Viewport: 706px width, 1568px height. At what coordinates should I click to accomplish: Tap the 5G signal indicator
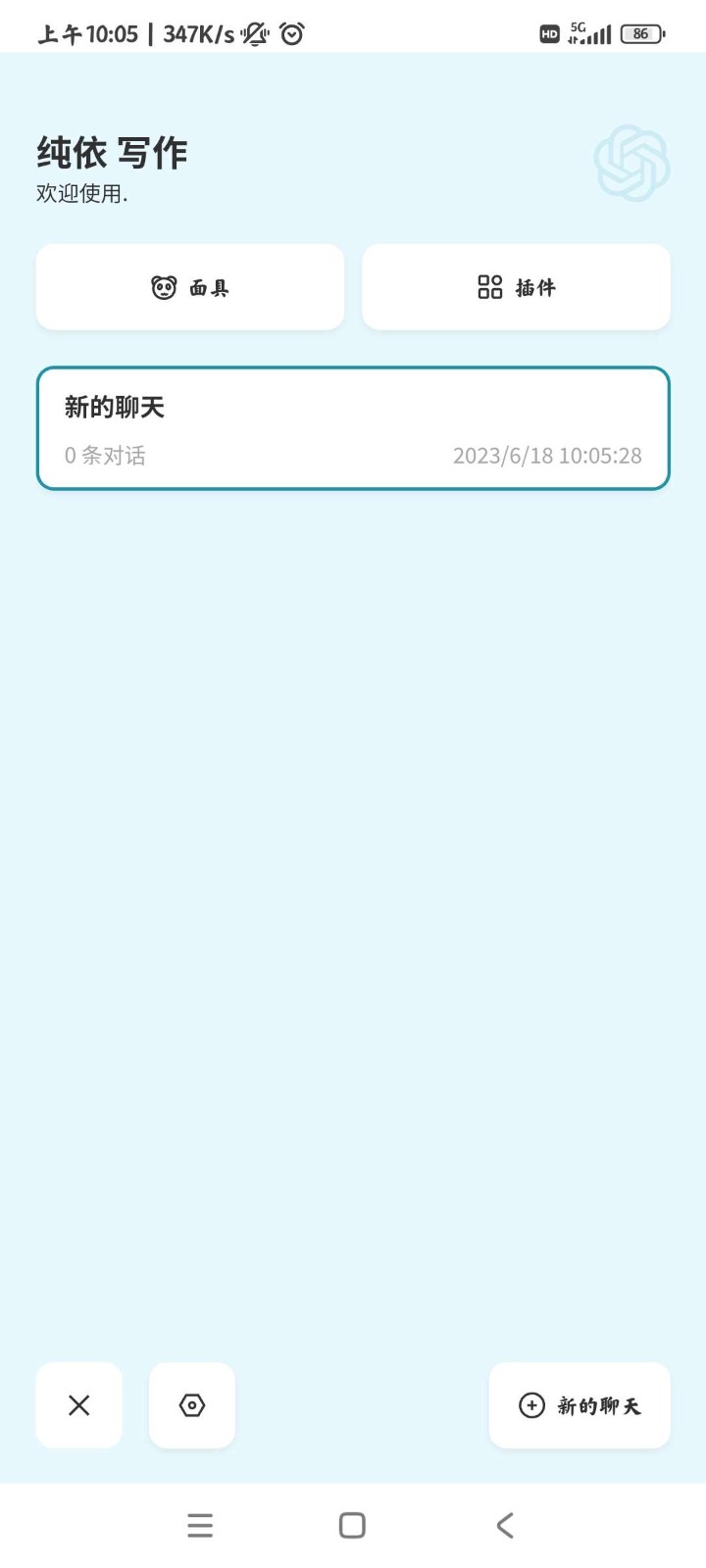(x=588, y=33)
